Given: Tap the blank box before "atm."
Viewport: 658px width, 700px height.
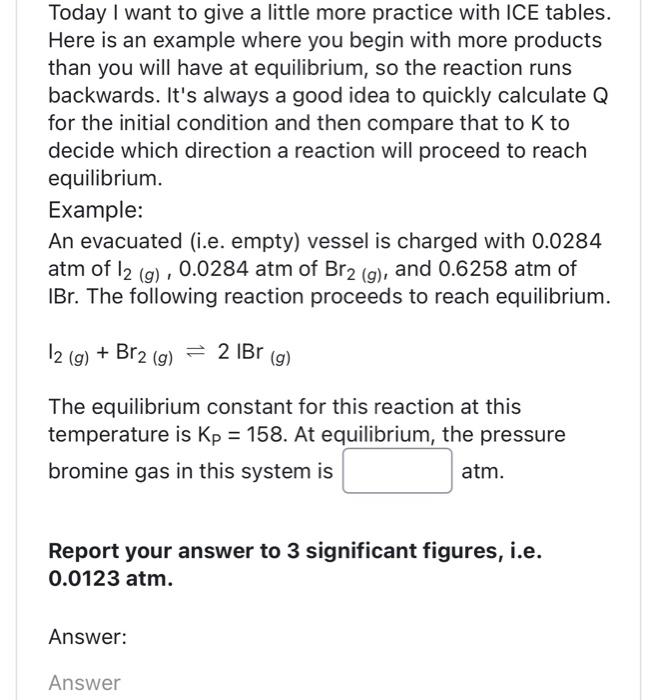Looking at the screenshot, I should pos(397,471).
